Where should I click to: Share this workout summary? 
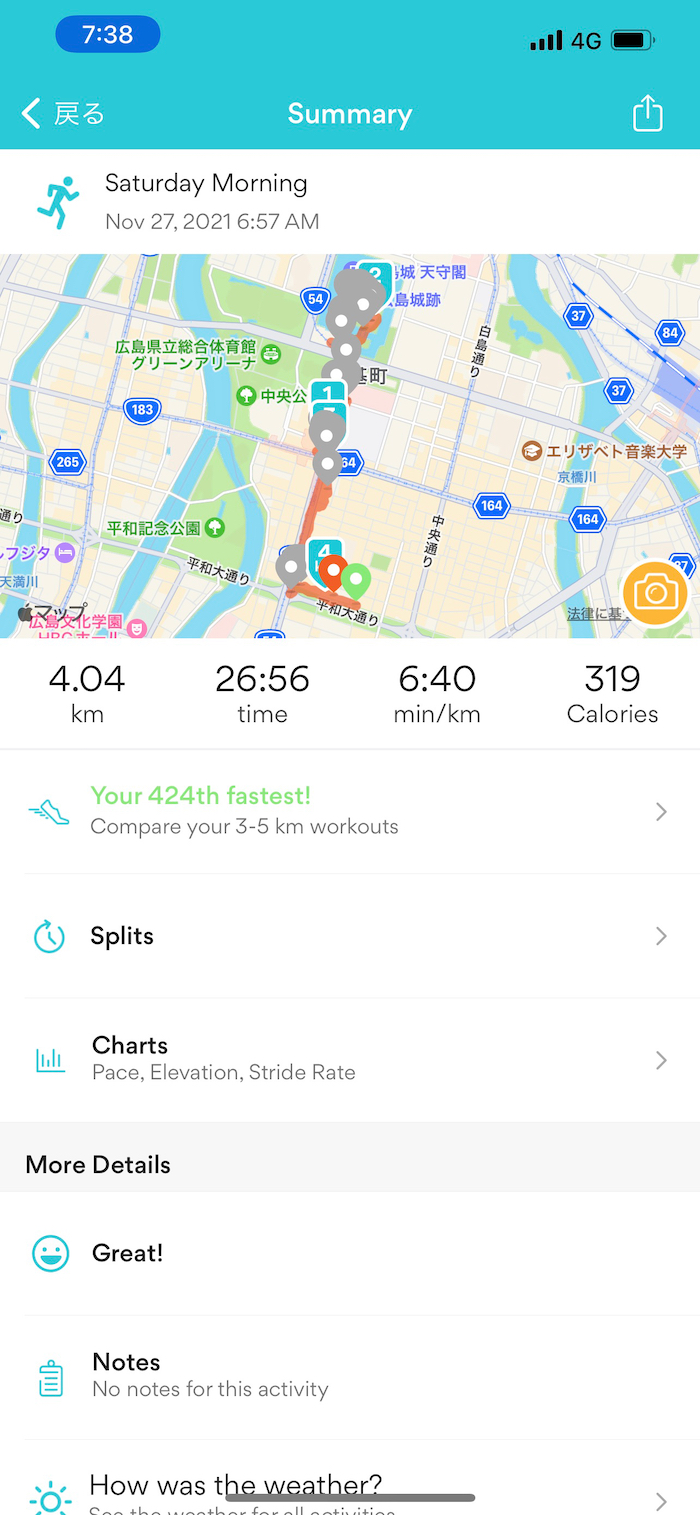pyautogui.click(x=647, y=113)
